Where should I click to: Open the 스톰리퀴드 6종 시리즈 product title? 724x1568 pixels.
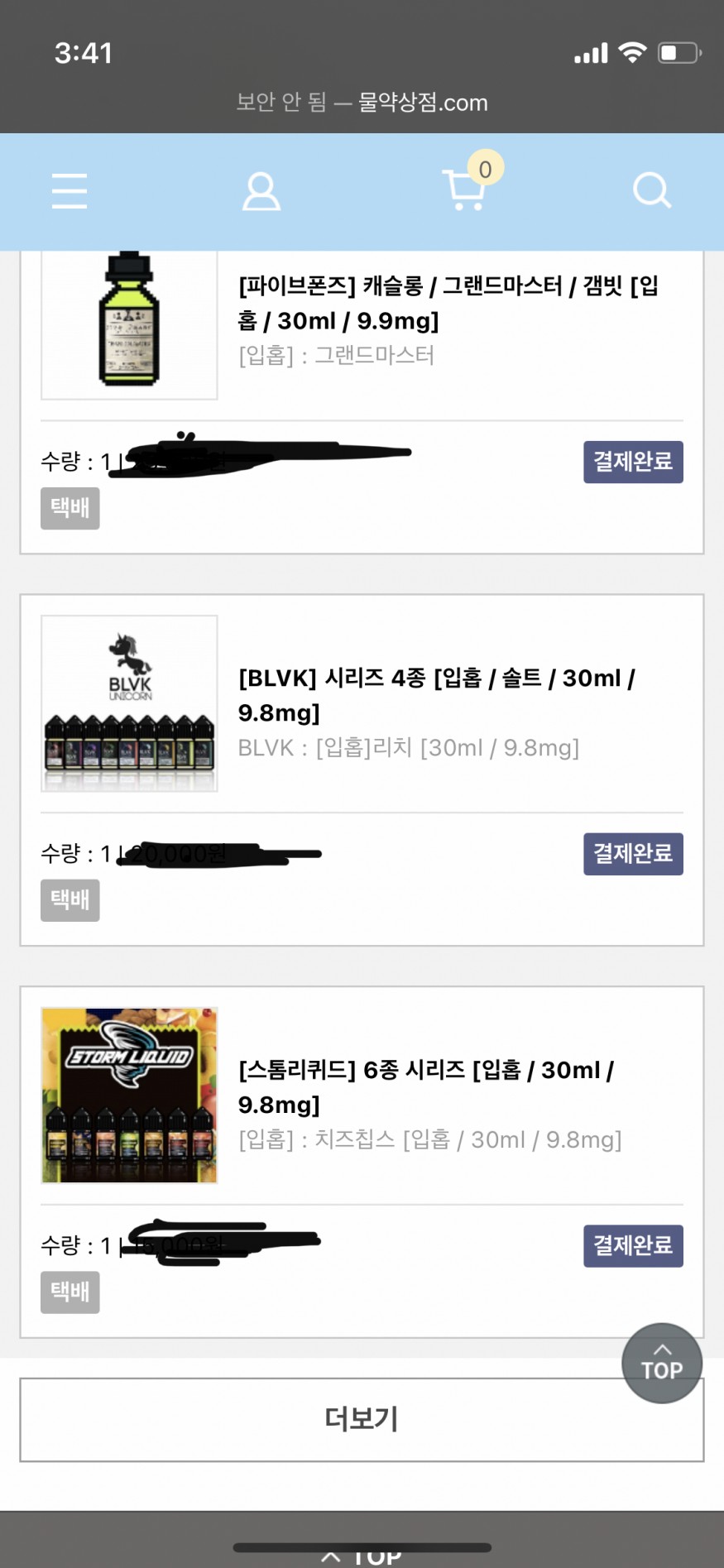coord(426,1086)
